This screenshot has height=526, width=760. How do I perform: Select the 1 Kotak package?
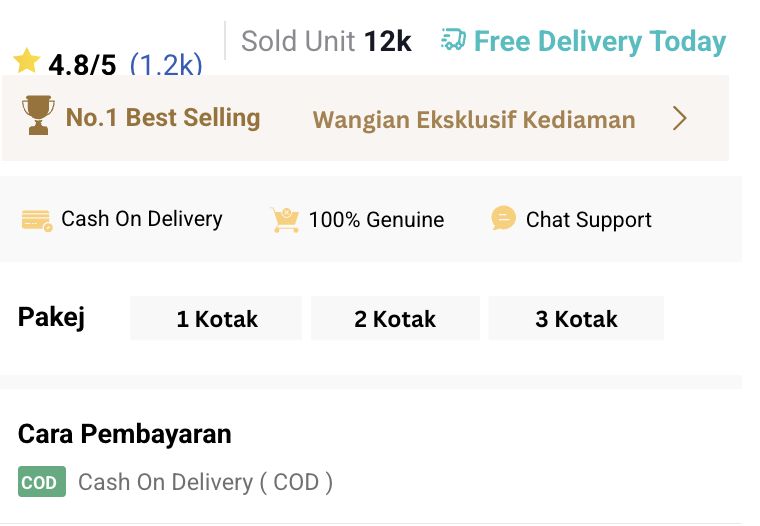click(x=216, y=319)
